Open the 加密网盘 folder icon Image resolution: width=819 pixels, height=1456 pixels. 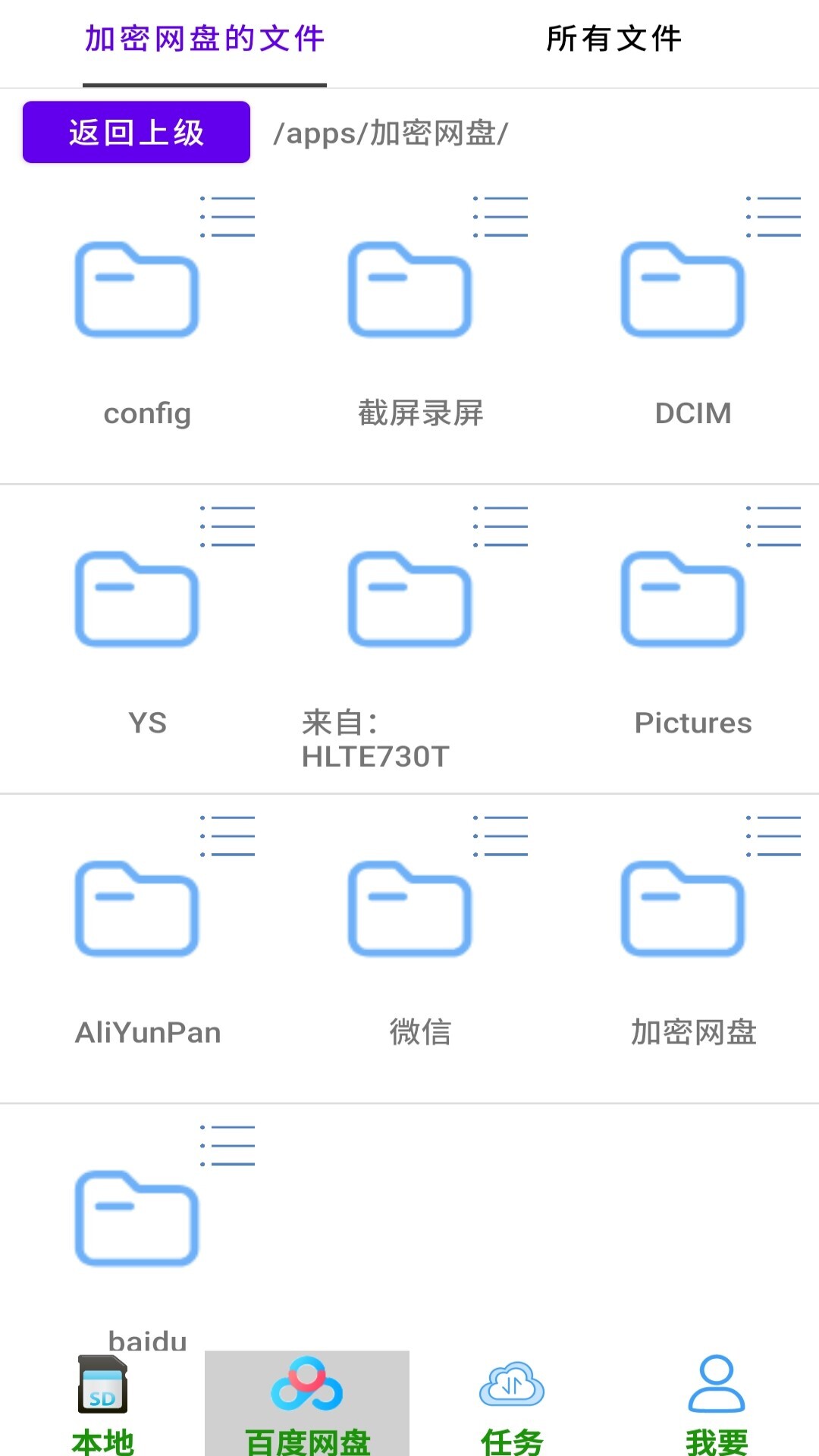[682, 910]
